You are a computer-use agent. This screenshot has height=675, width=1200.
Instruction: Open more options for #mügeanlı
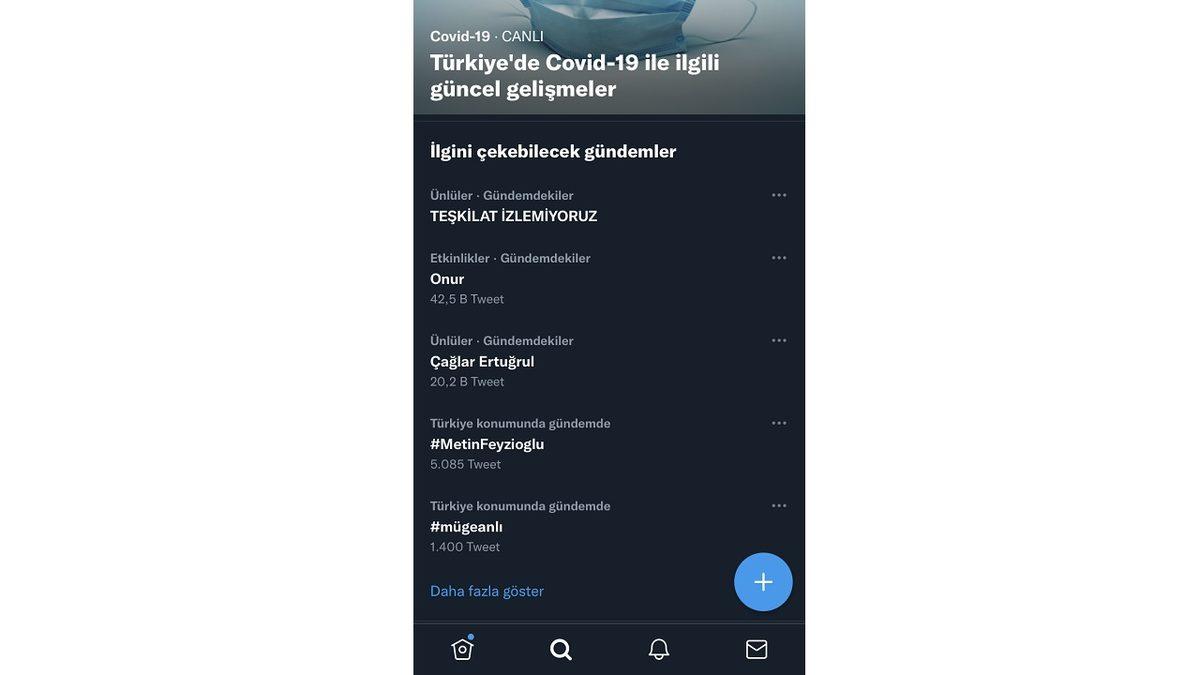[779, 506]
